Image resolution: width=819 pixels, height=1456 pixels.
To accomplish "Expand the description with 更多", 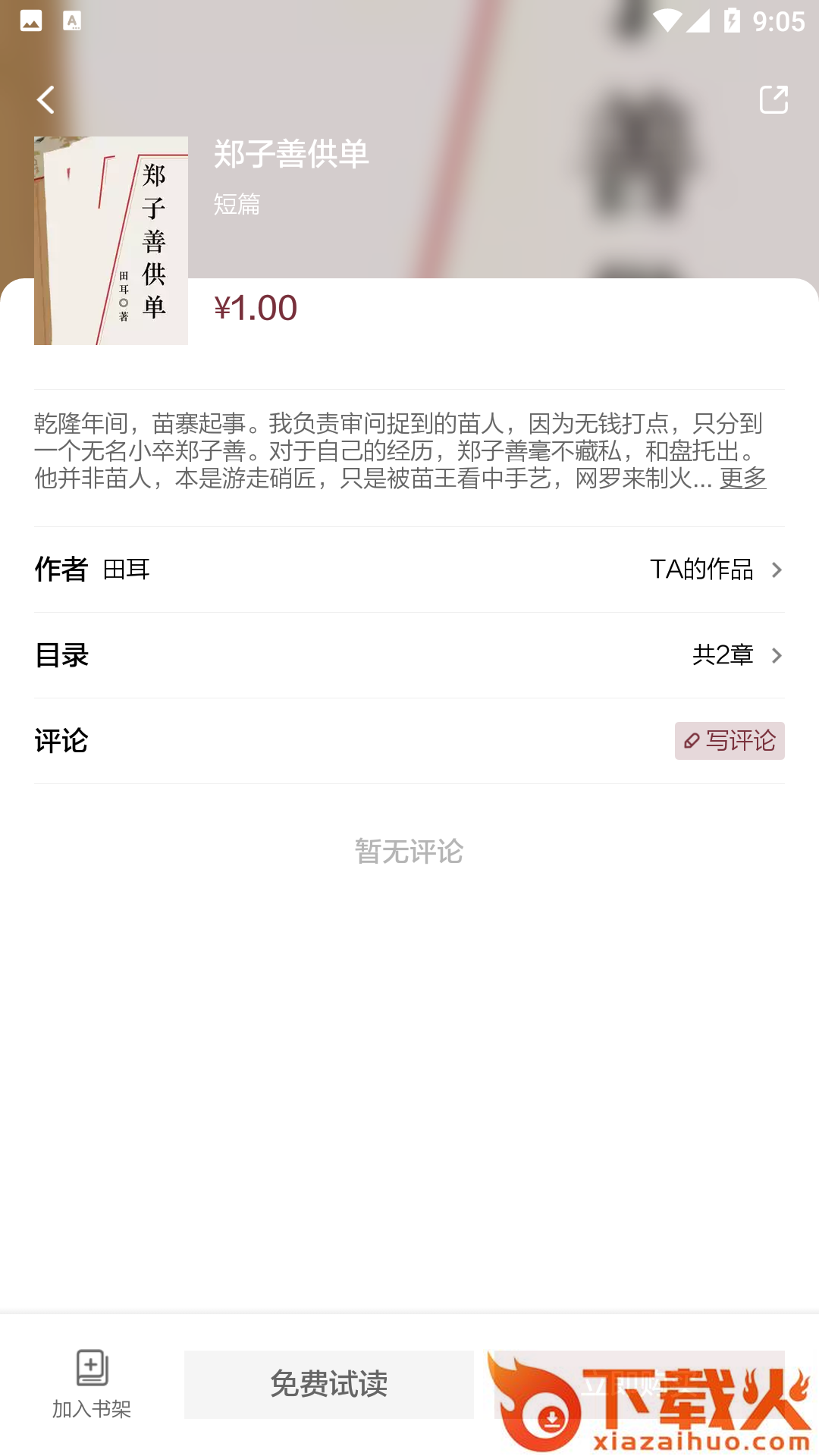I will 742,479.
